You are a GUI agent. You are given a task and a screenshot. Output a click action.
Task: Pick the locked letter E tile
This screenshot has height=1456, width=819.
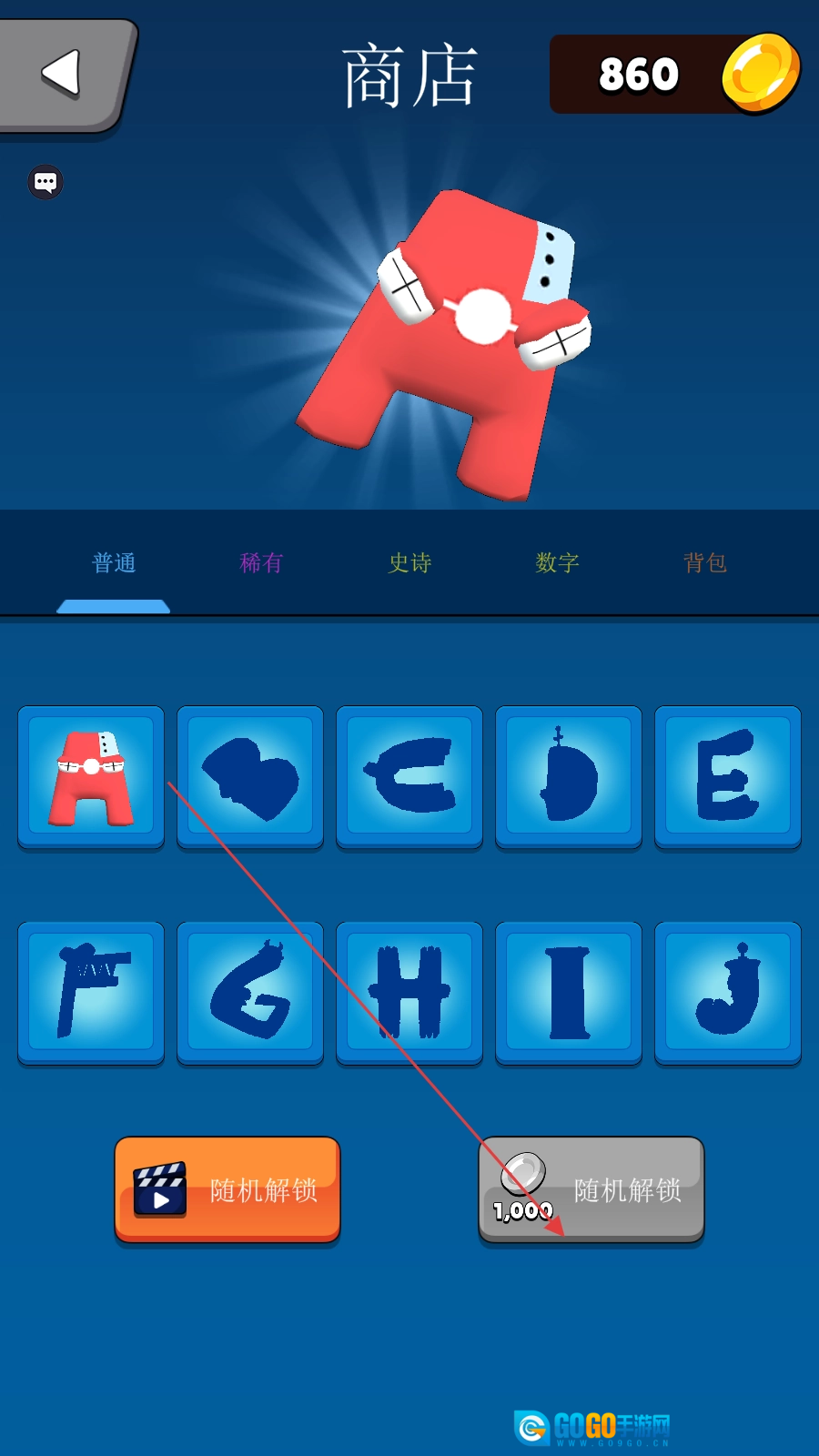pos(728,776)
